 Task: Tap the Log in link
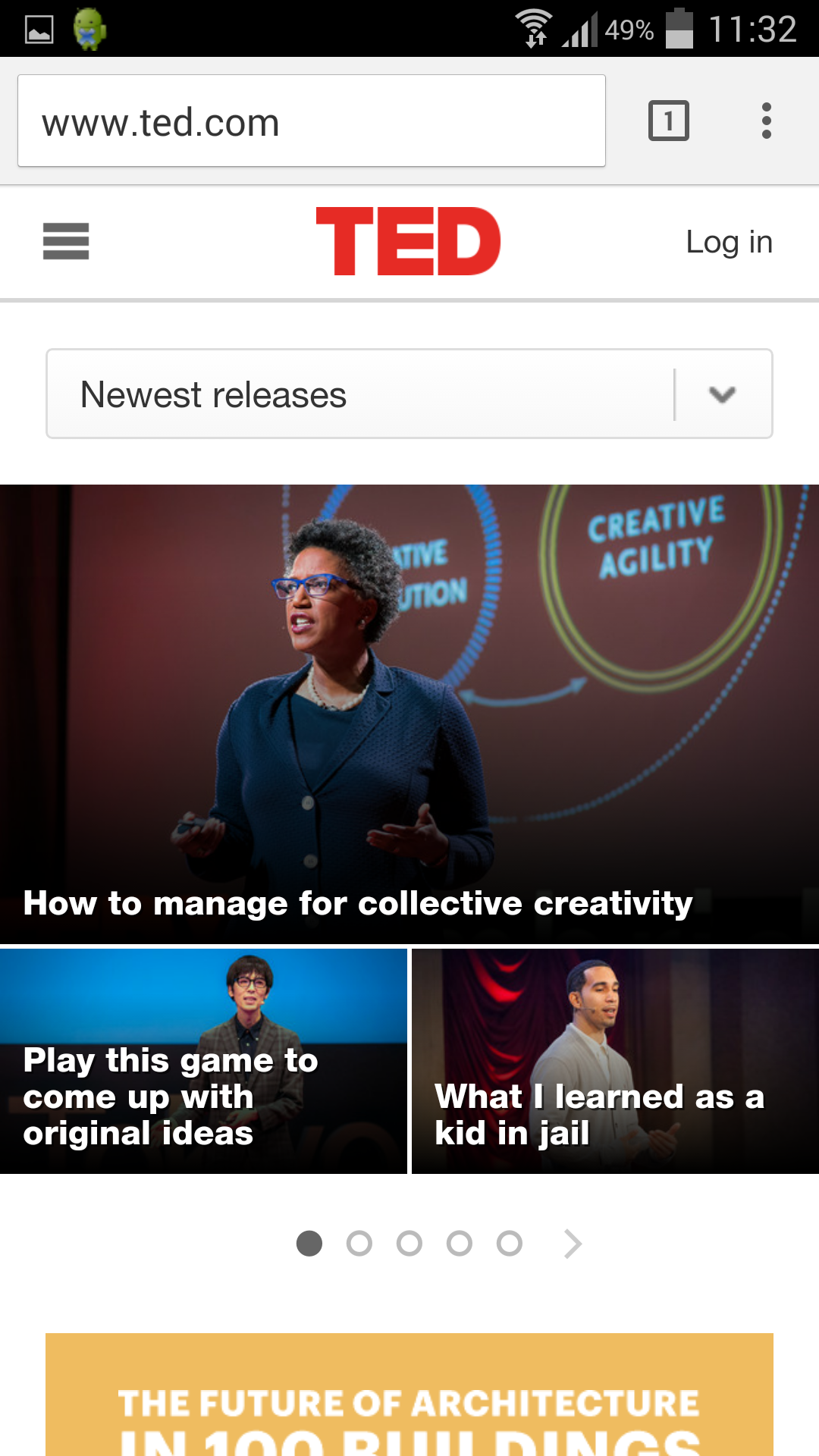pos(728,242)
